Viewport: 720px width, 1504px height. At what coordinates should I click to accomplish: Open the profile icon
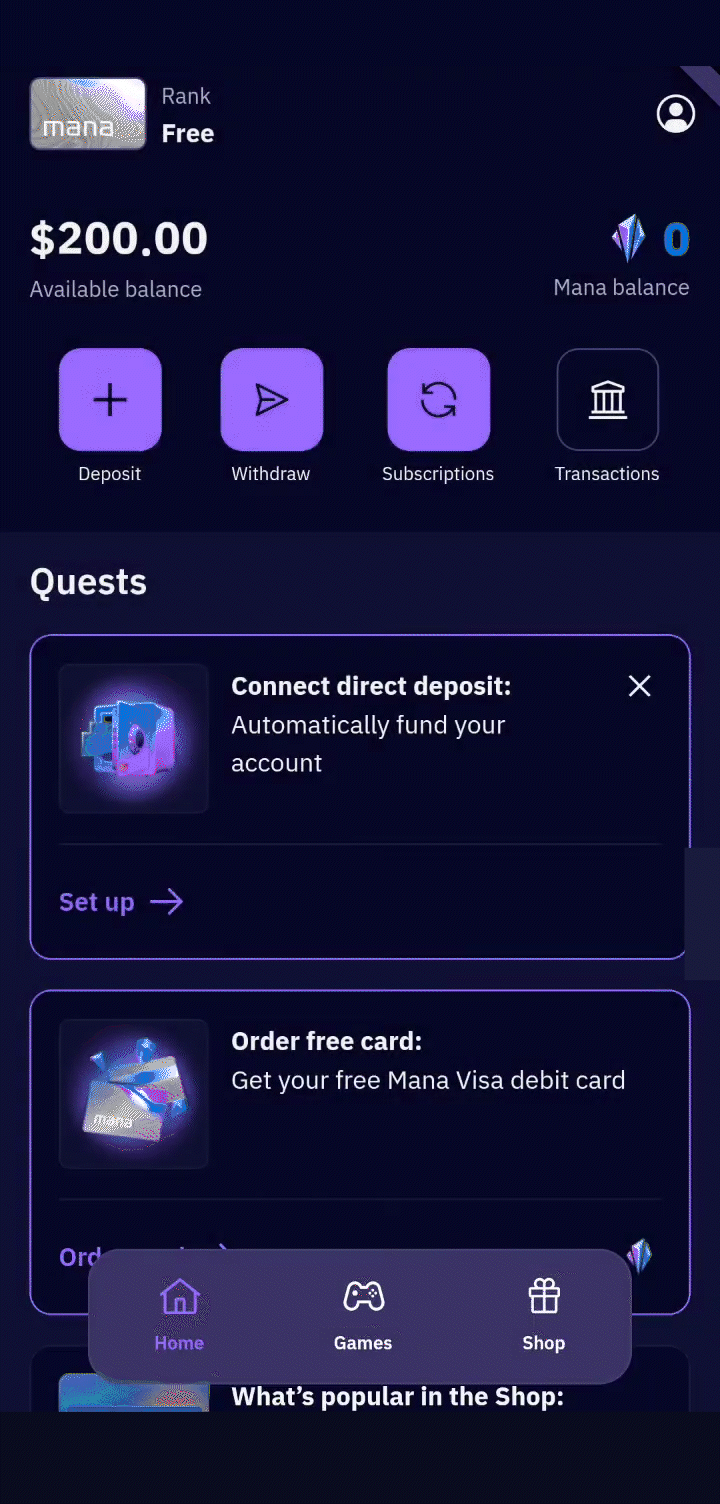(x=676, y=114)
